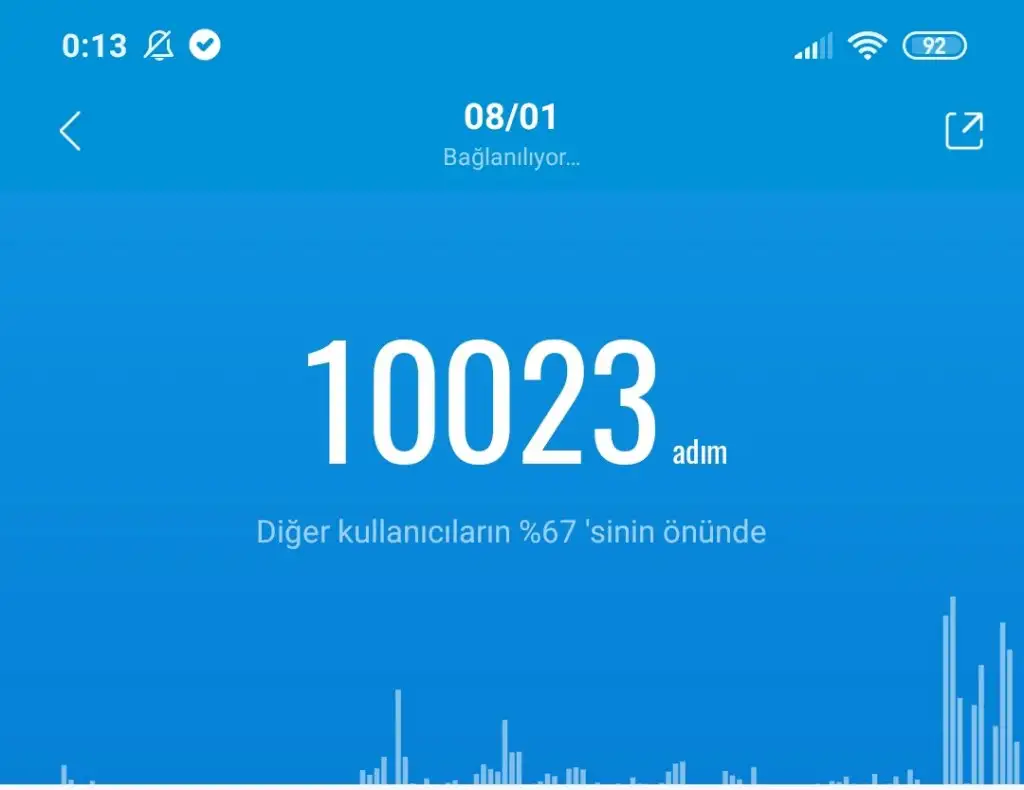This screenshot has width=1024, height=790.
Task: Go back using the arrow icon
Action: pyautogui.click(x=70, y=131)
